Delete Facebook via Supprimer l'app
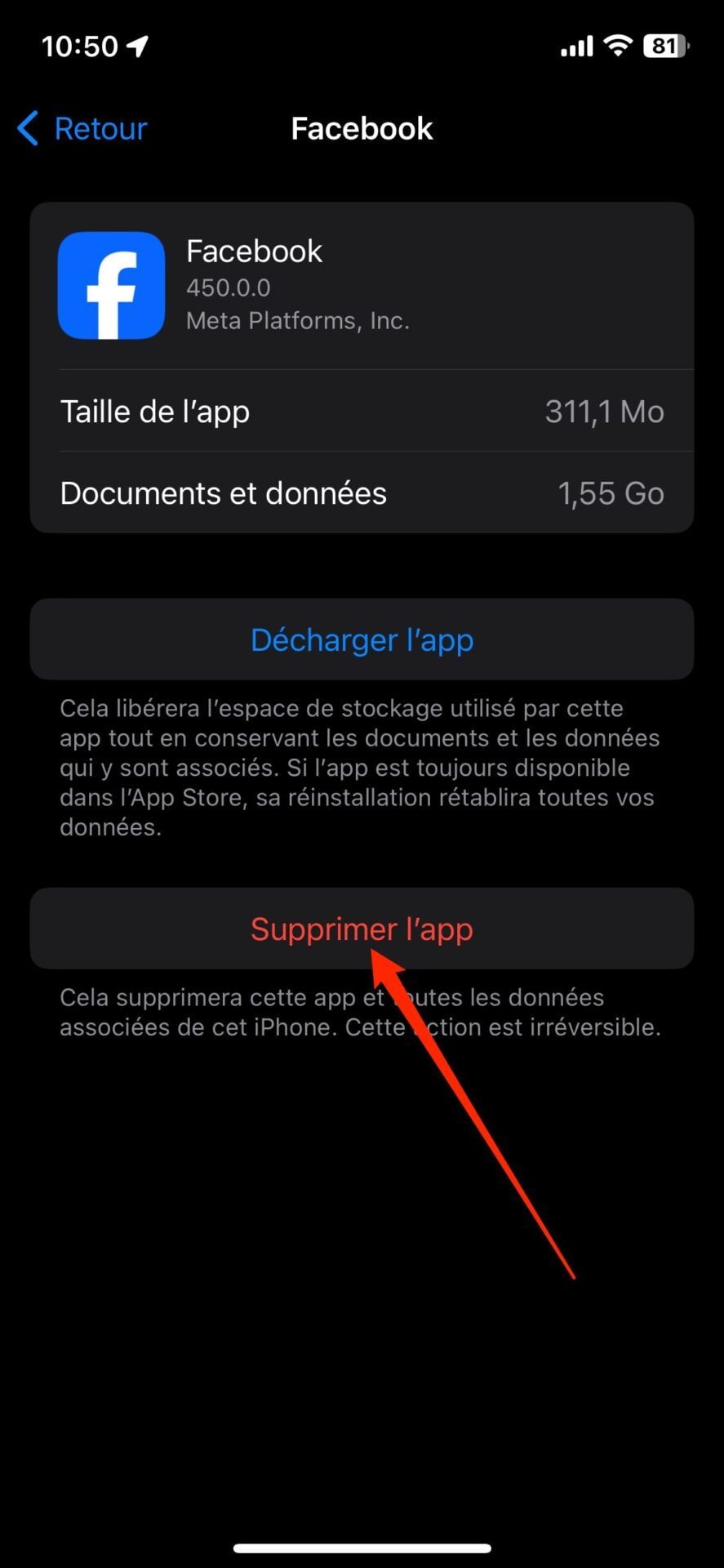724x1568 pixels. (362, 929)
